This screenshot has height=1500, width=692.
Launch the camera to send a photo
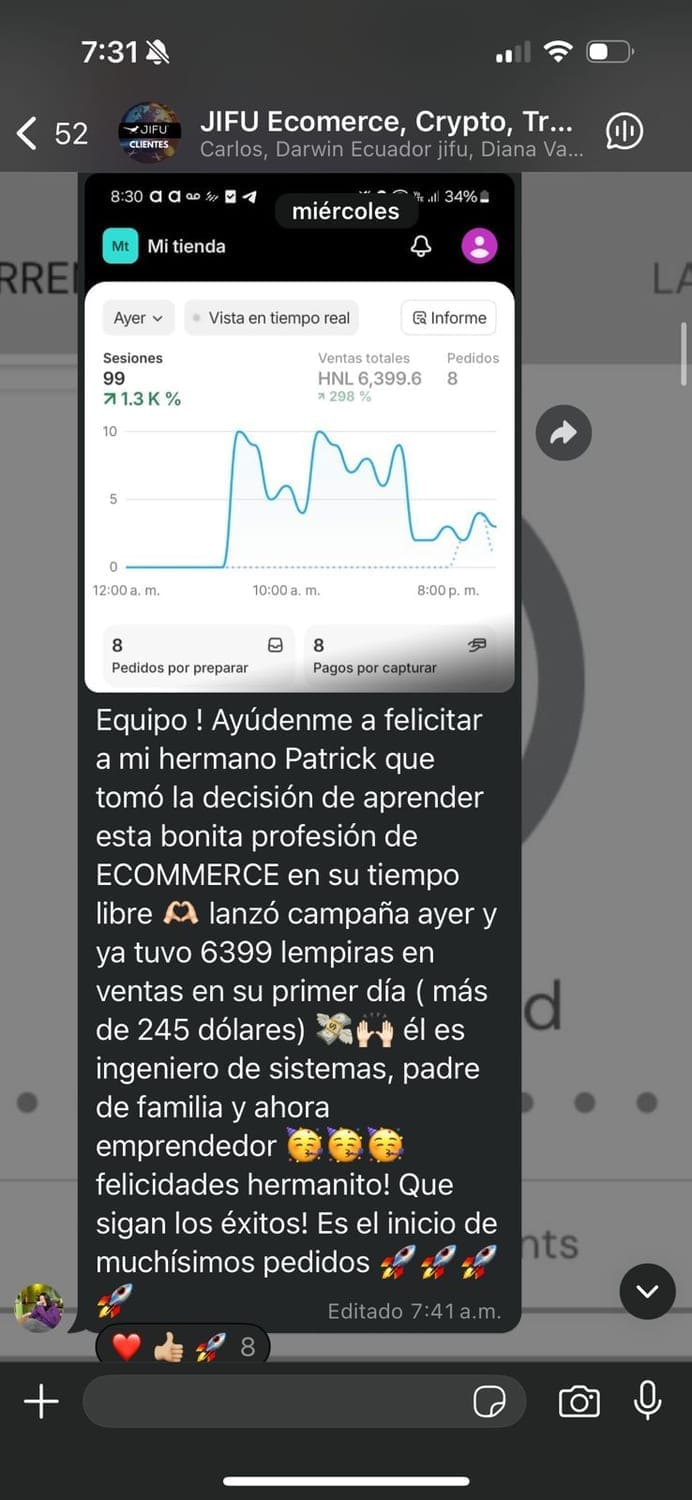click(x=579, y=1402)
